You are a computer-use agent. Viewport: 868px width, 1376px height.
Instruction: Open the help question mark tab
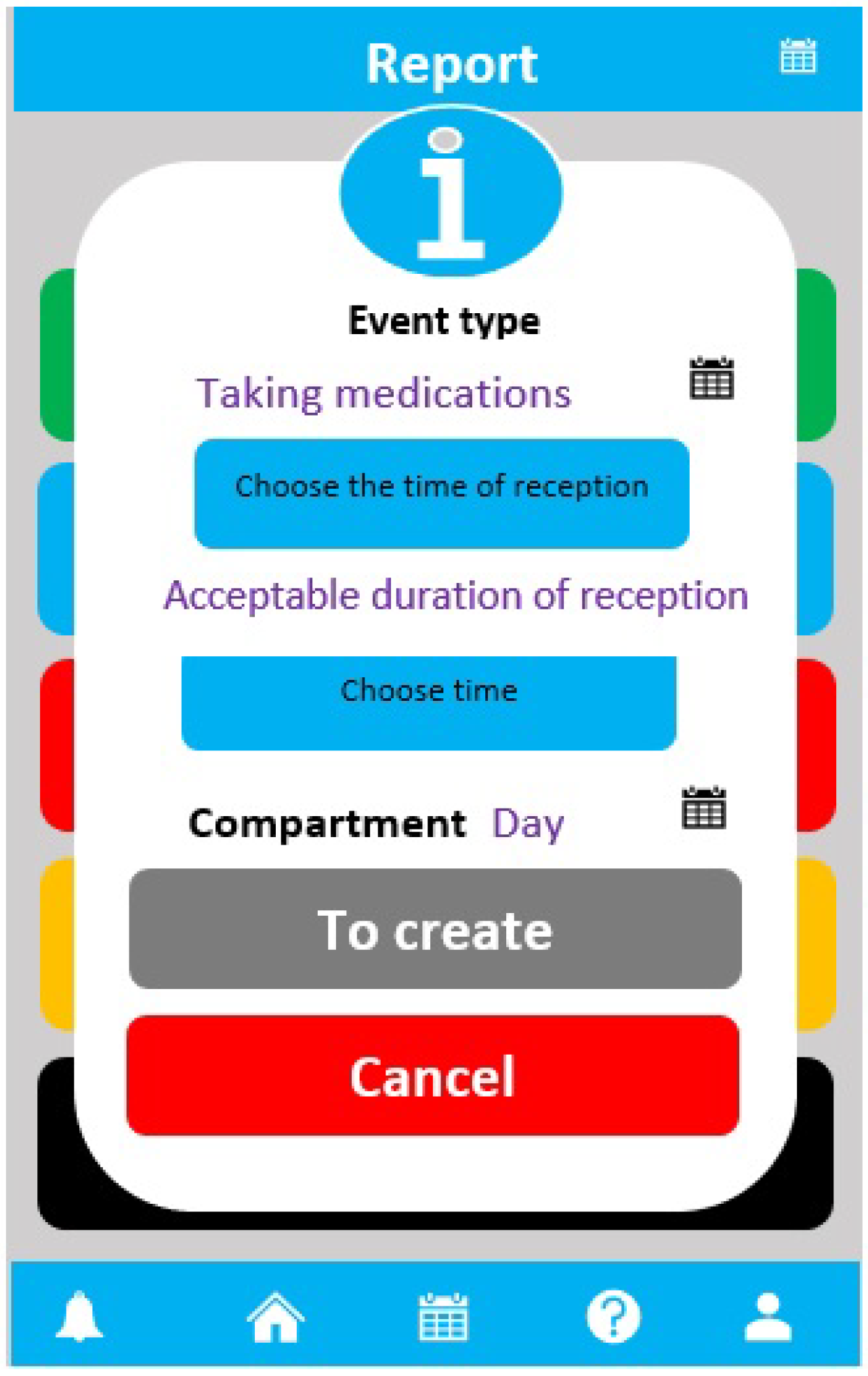(x=613, y=1317)
